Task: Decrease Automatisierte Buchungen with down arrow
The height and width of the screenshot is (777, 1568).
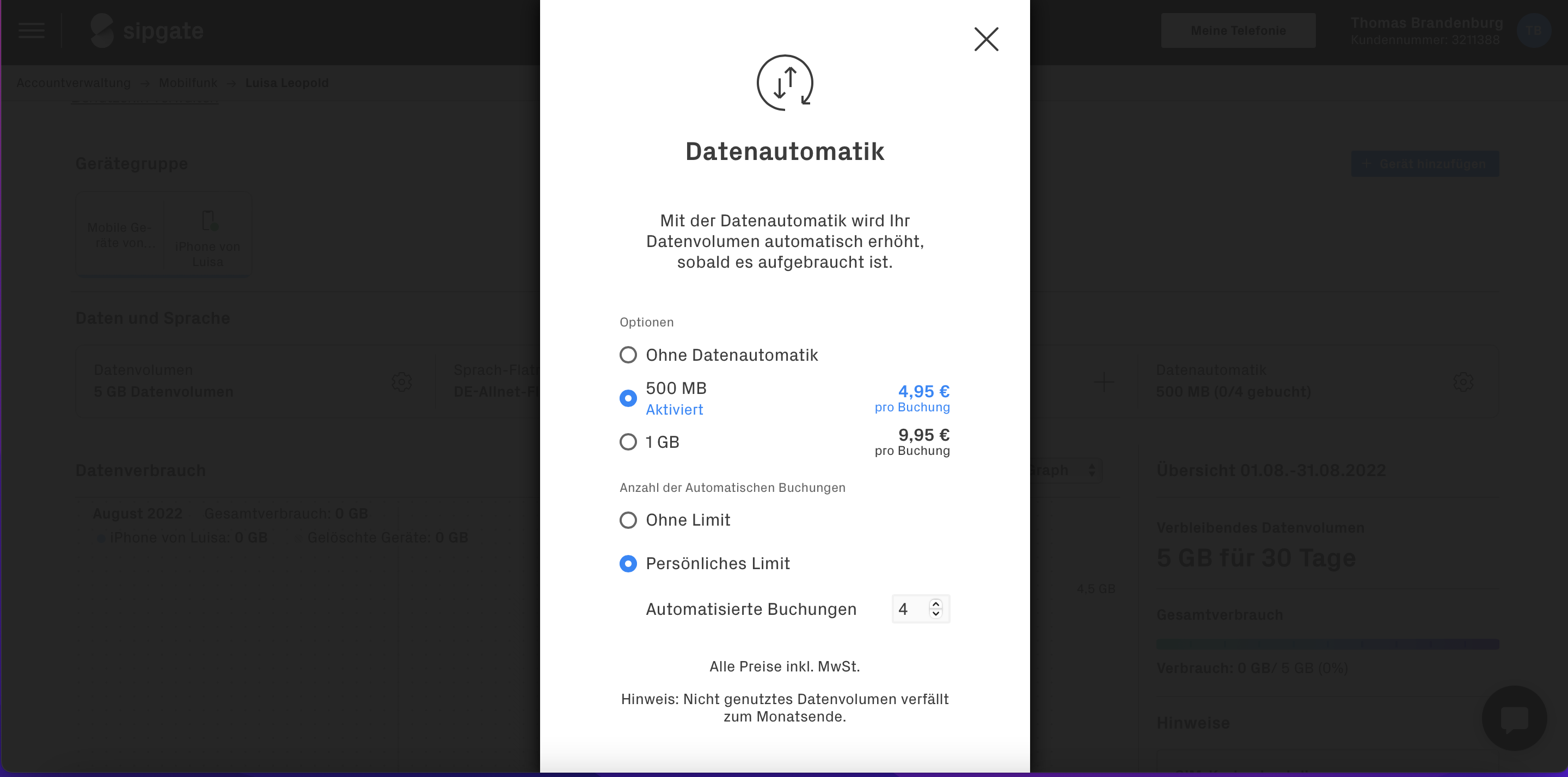Action: [x=935, y=614]
